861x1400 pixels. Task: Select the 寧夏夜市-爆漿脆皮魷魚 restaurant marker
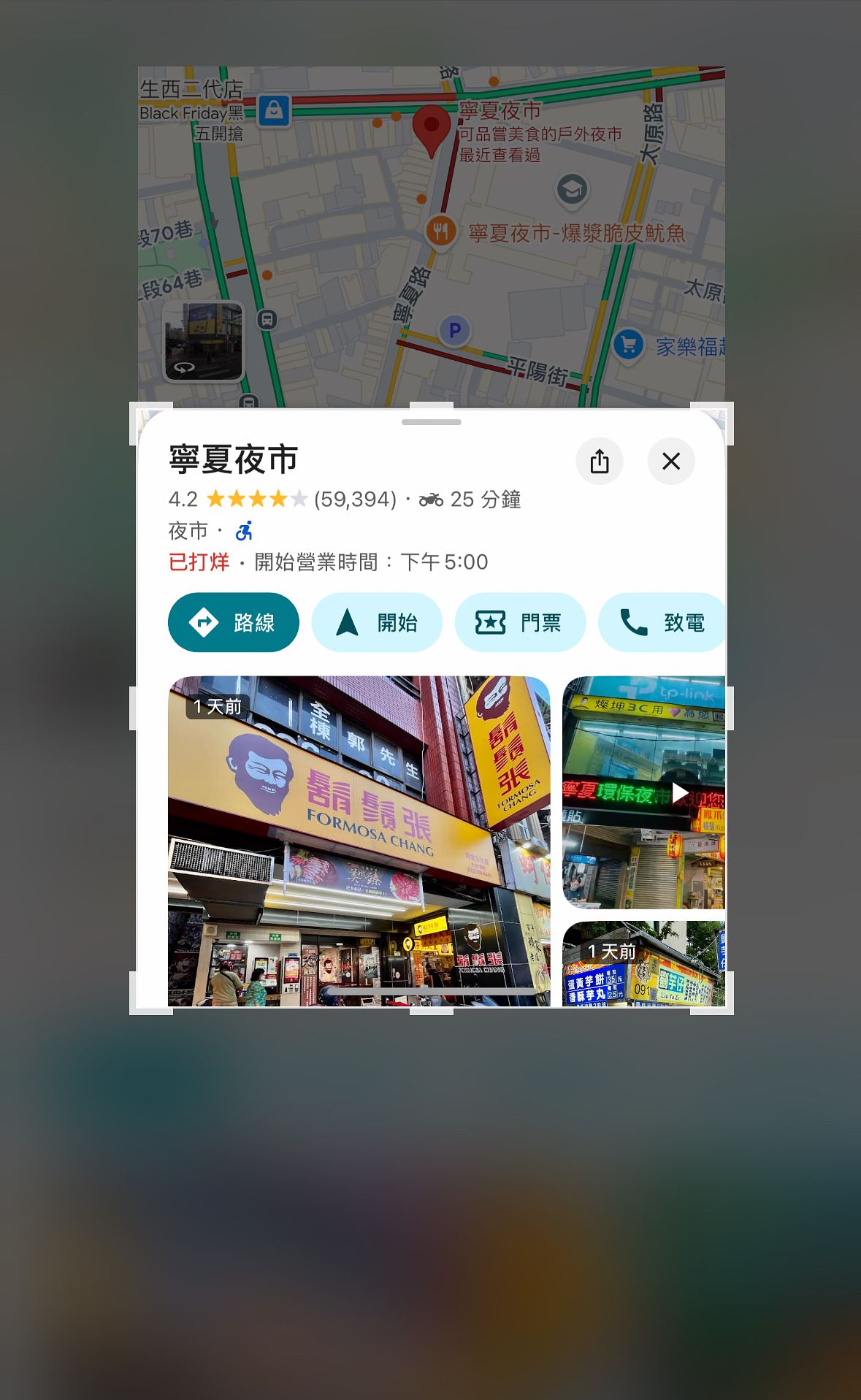[x=440, y=232]
